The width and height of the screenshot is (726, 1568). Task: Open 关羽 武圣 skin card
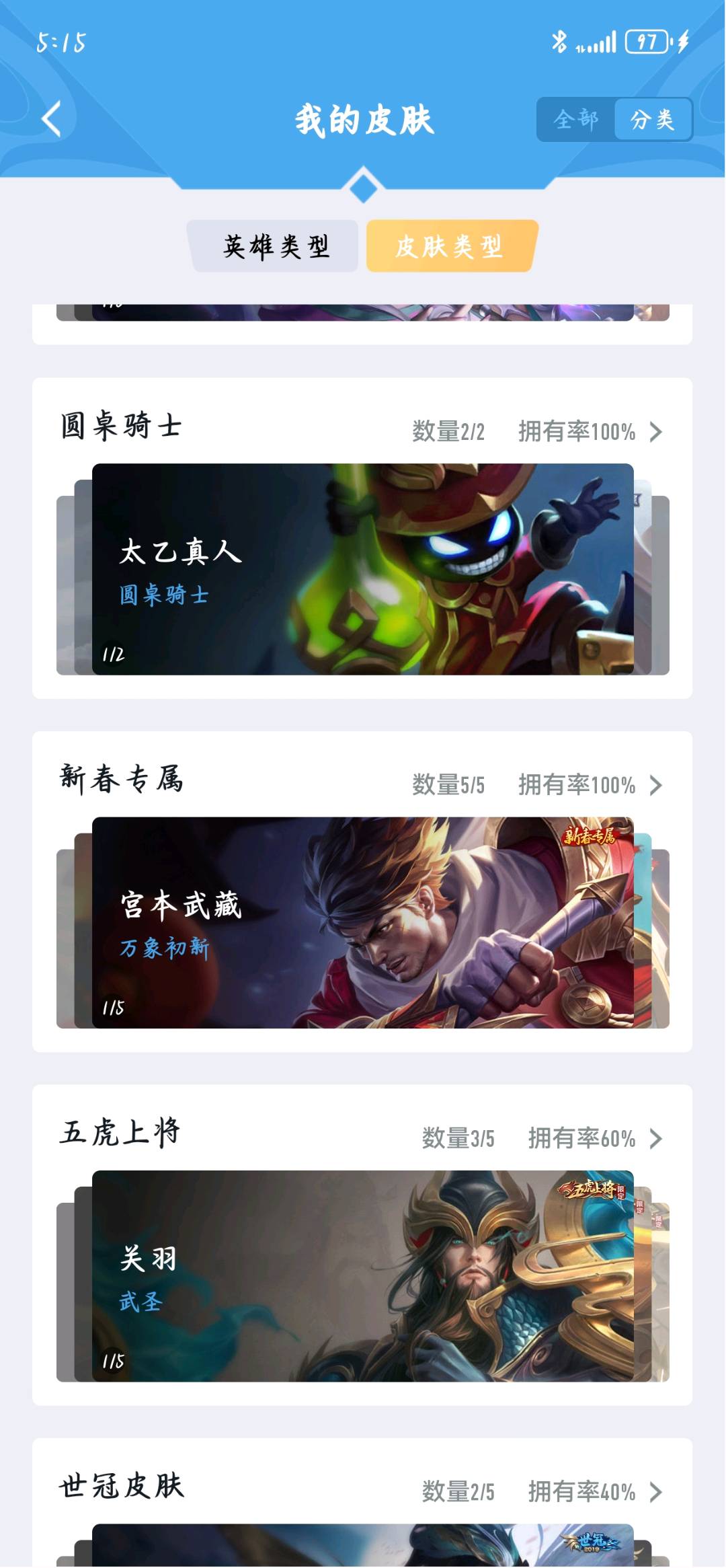362,1276
